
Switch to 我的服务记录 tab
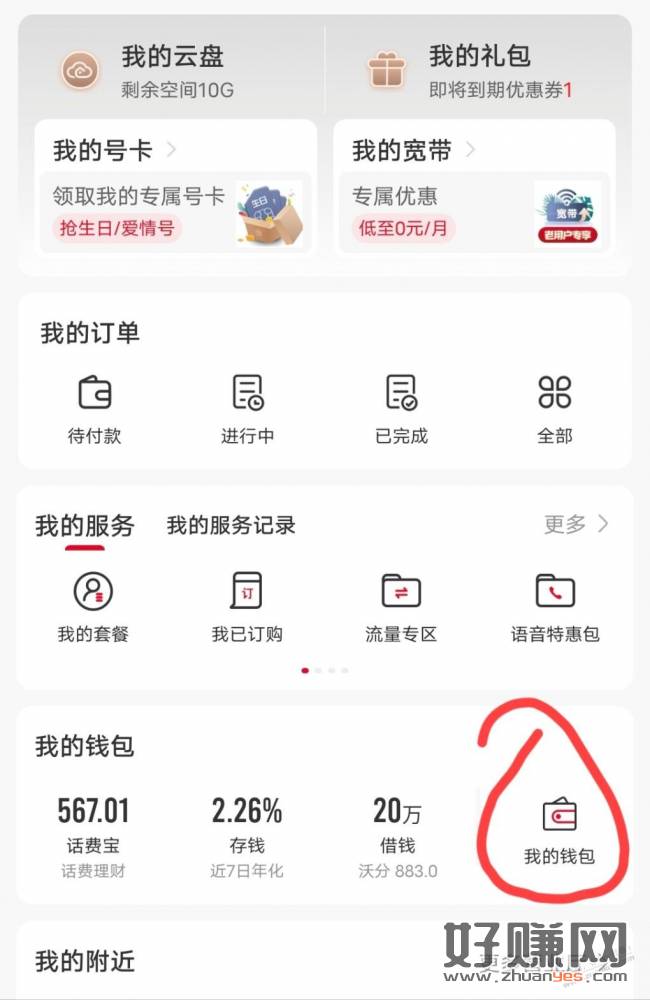231,525
